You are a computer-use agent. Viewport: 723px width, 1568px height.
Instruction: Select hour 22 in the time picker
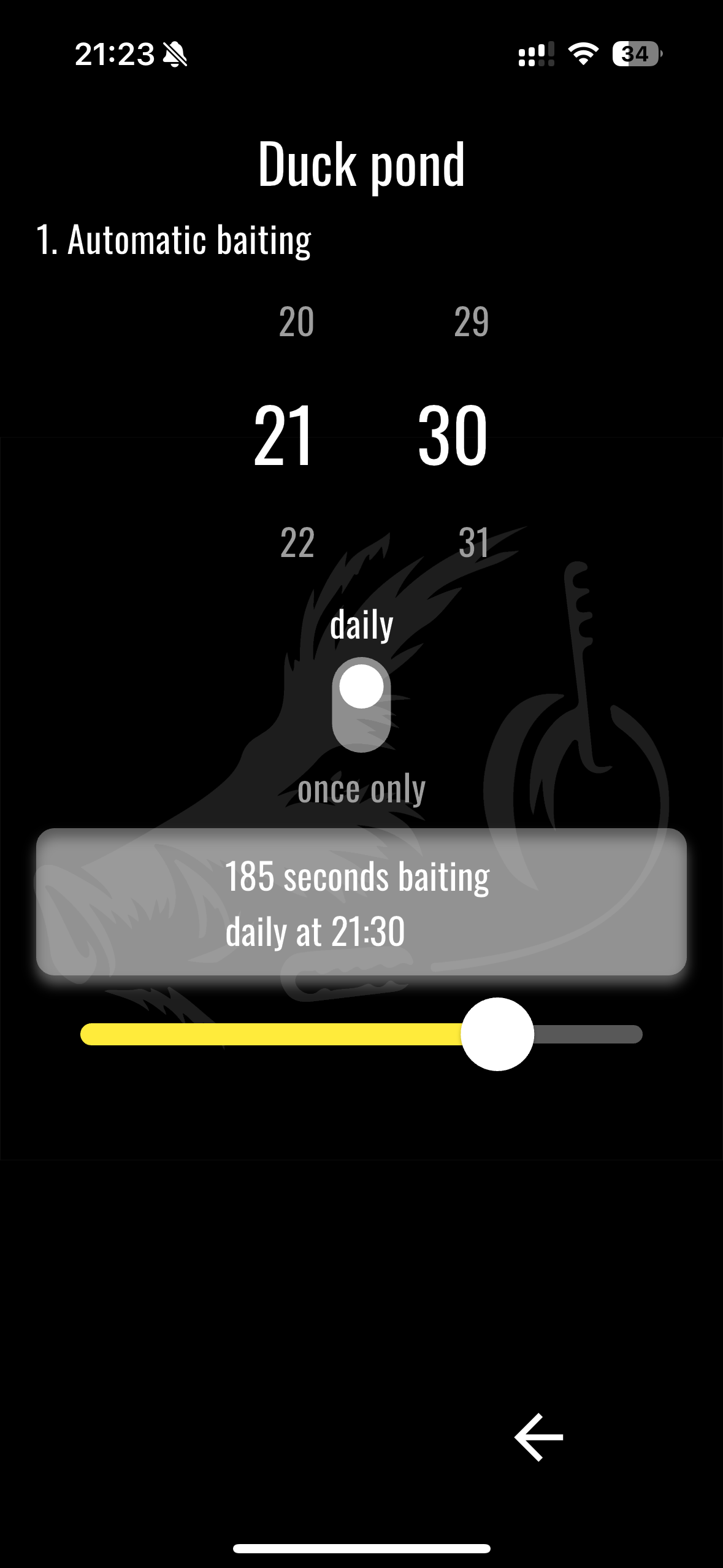point(297,542)
